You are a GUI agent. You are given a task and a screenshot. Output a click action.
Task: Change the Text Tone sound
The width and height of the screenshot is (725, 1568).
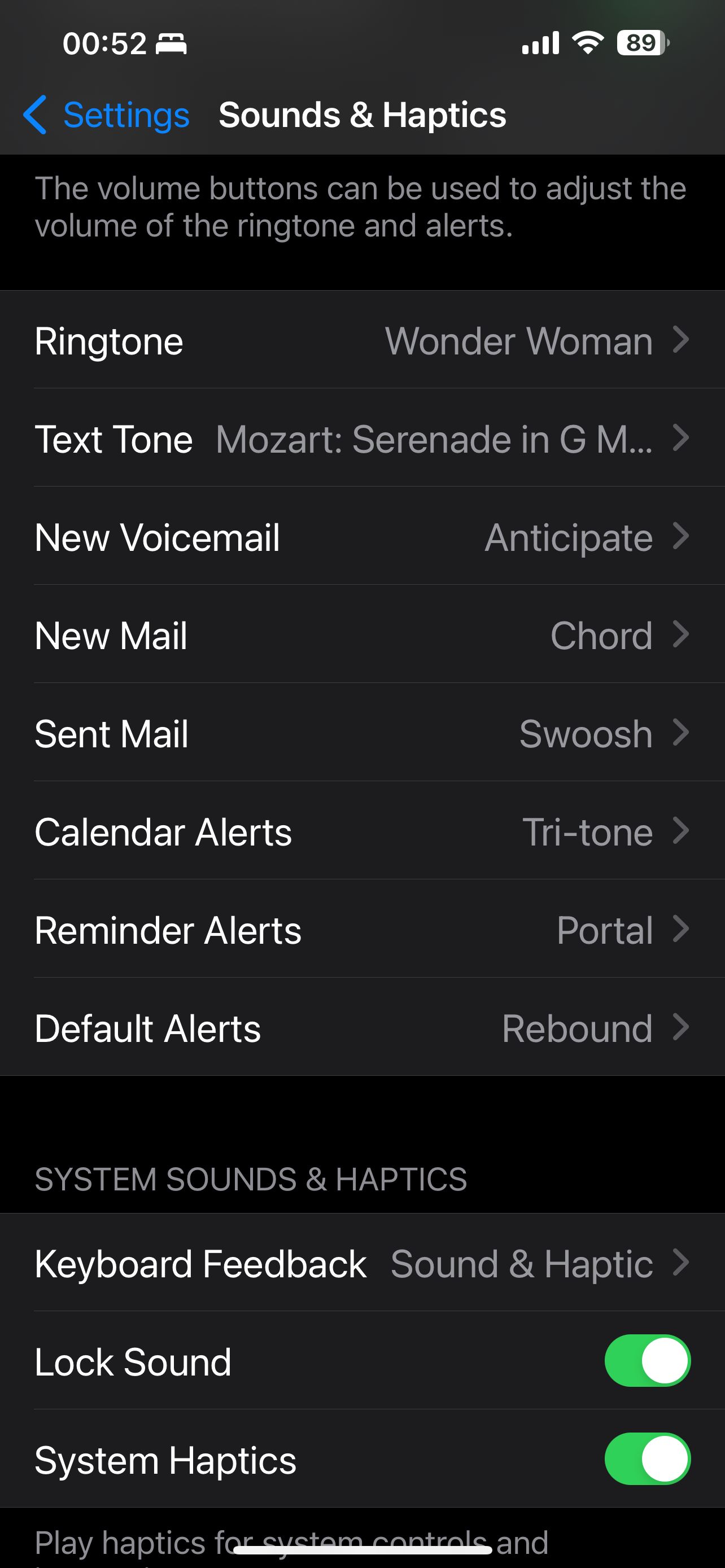pyautogui.click(x=362, y=438)
